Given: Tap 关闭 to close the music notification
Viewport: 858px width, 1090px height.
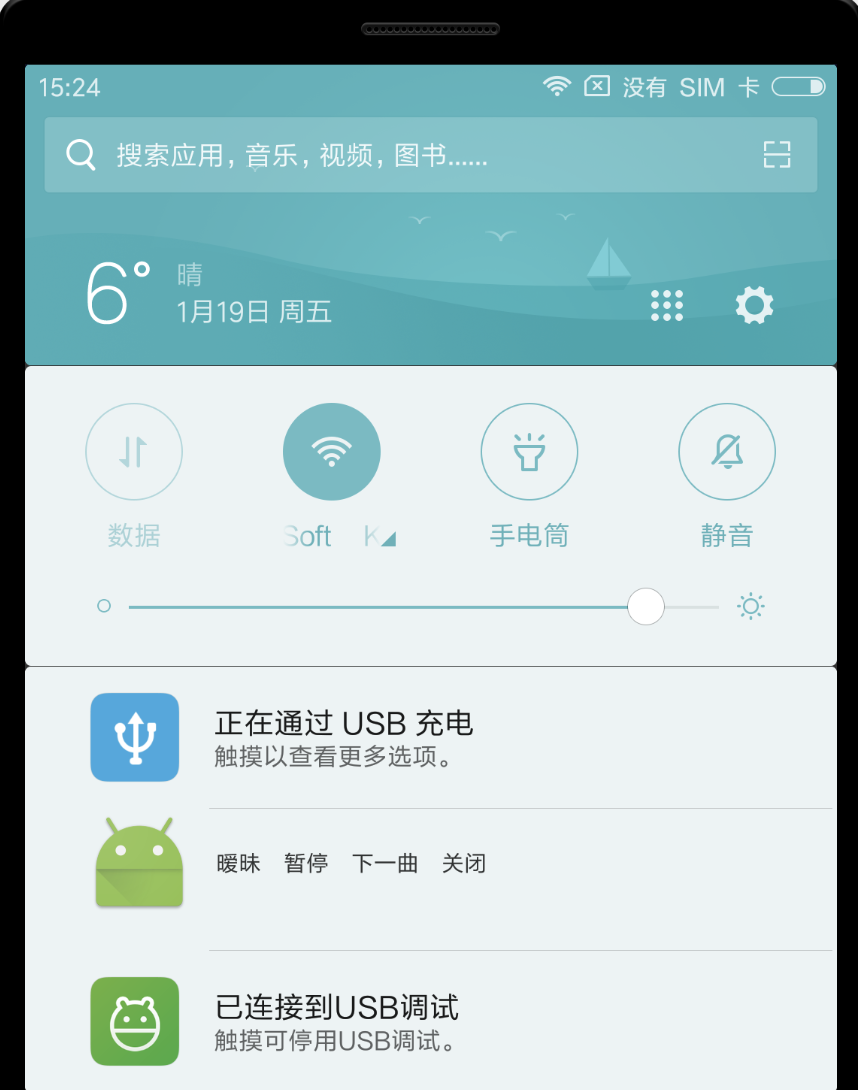Looking at the screenshot, I should coord(464,863).
